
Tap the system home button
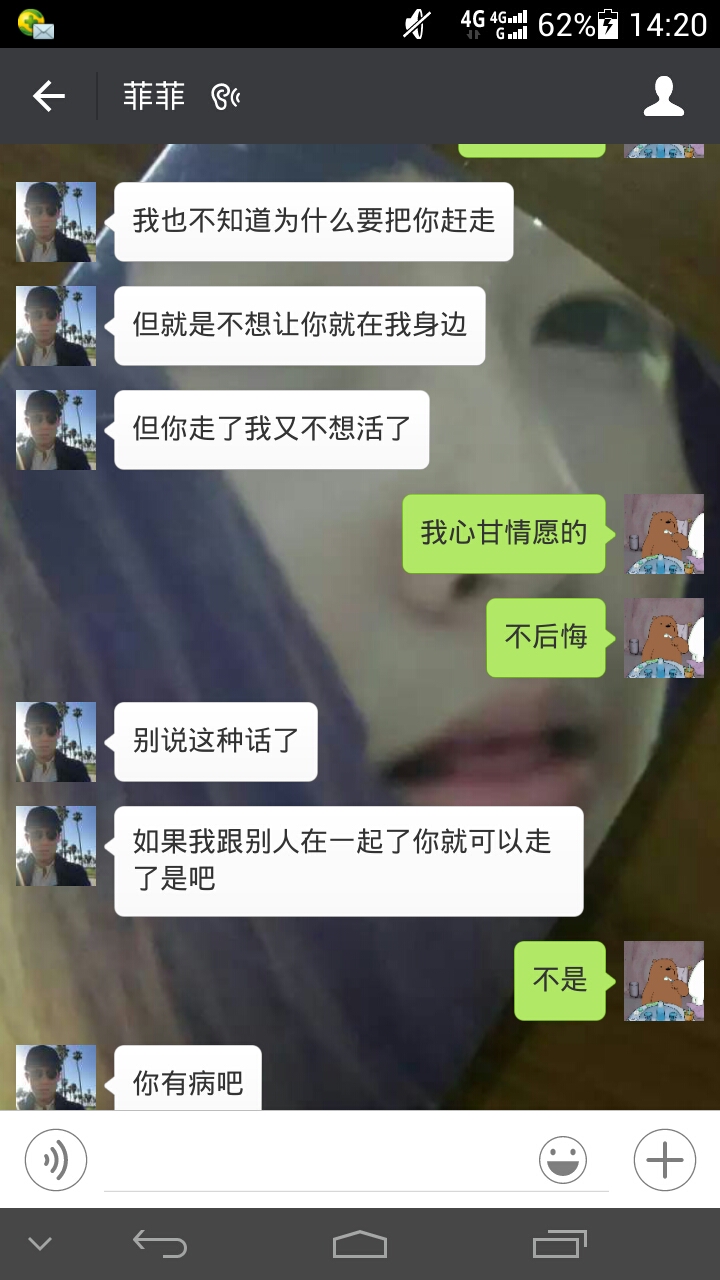coord(360,1244)
